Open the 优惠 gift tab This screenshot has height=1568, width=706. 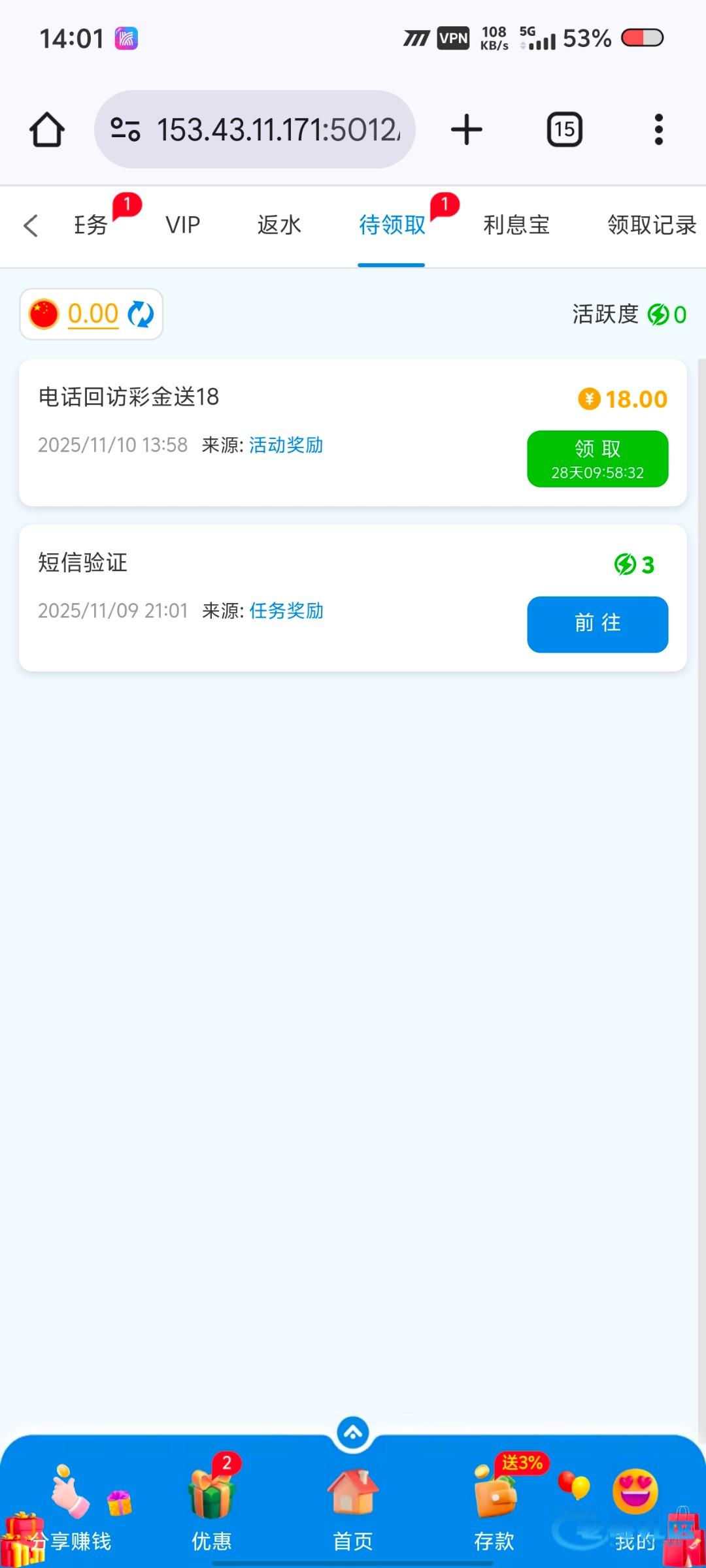[211, 1509]
